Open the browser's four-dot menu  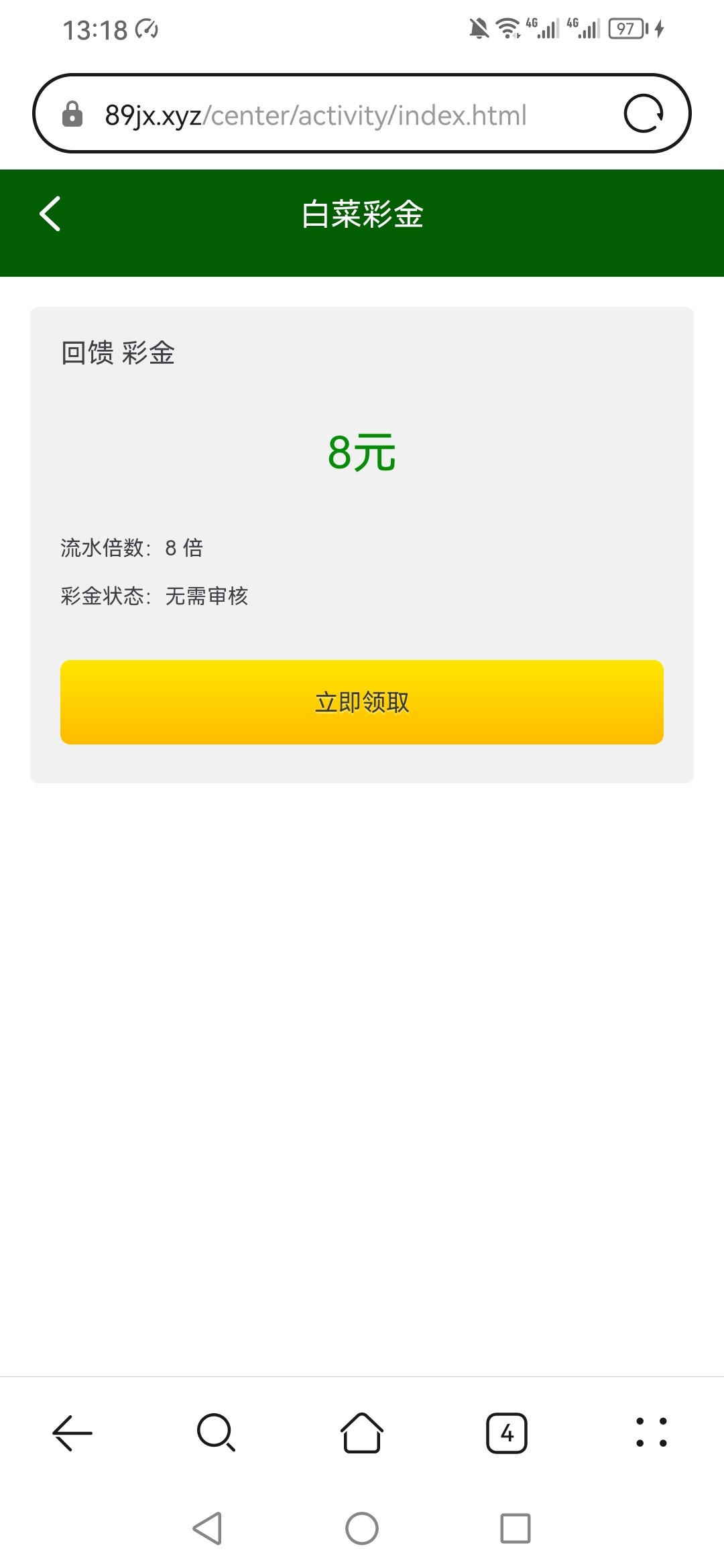pos(651,1433)
